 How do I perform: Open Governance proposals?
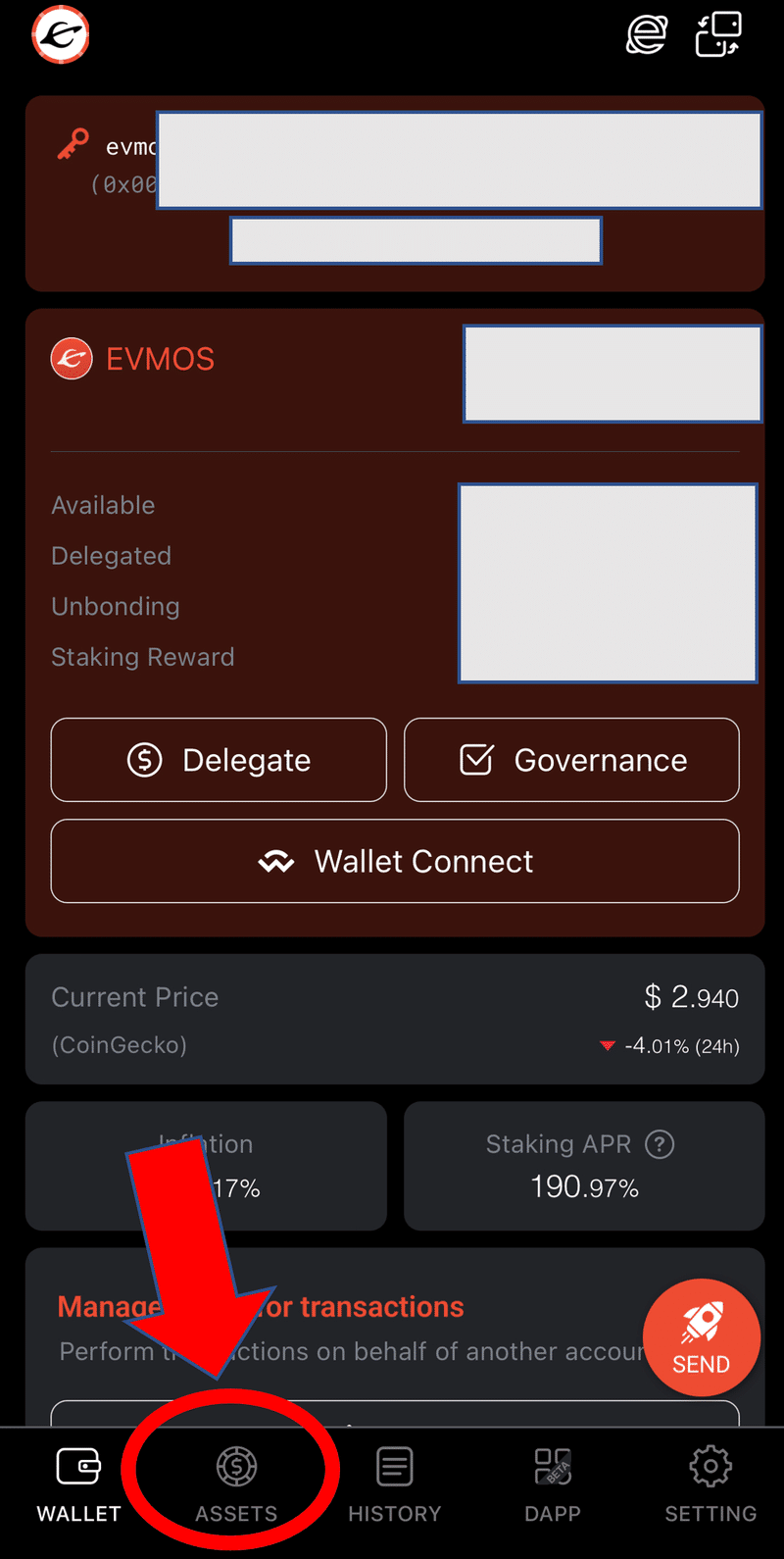(x=571, y=760)
